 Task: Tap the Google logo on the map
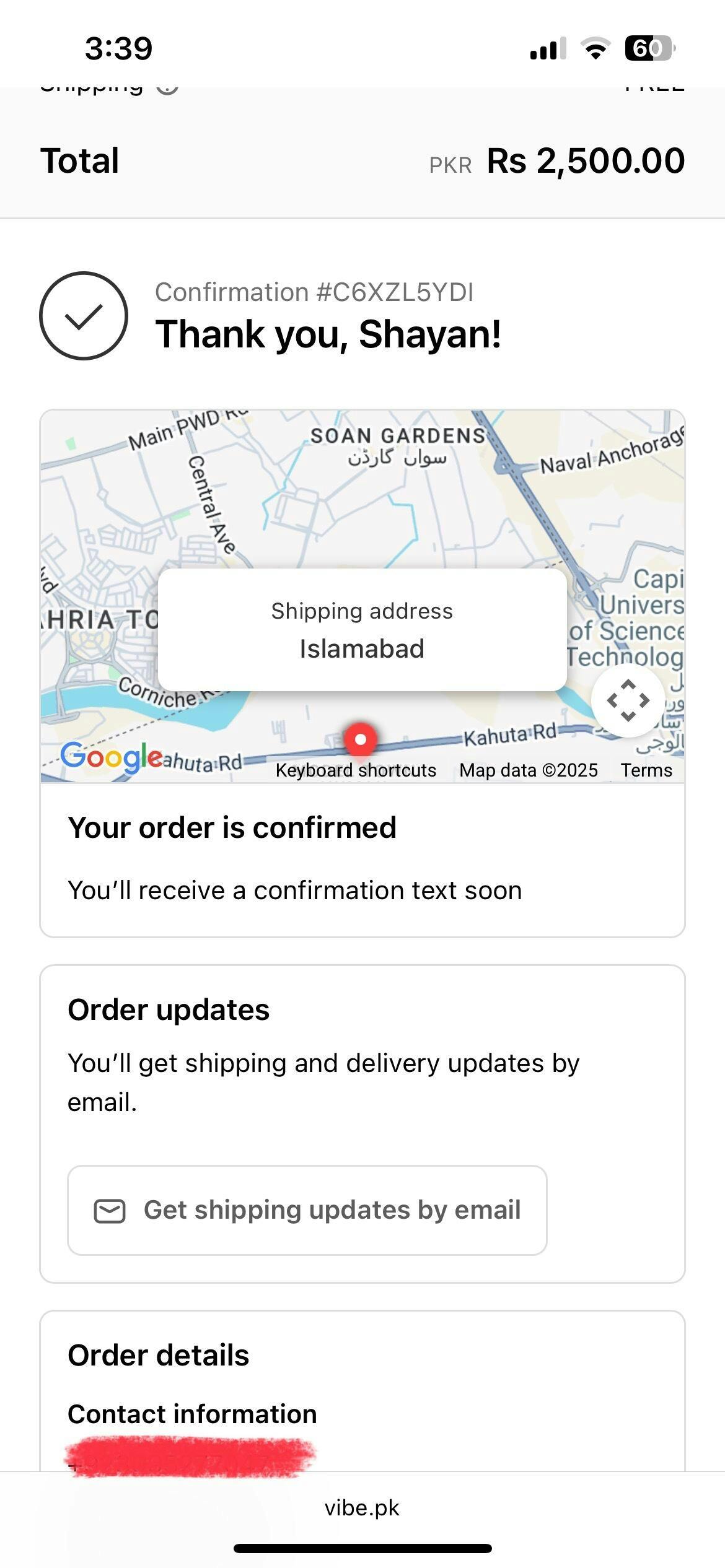pyautogui.click(x=112, y=756)
